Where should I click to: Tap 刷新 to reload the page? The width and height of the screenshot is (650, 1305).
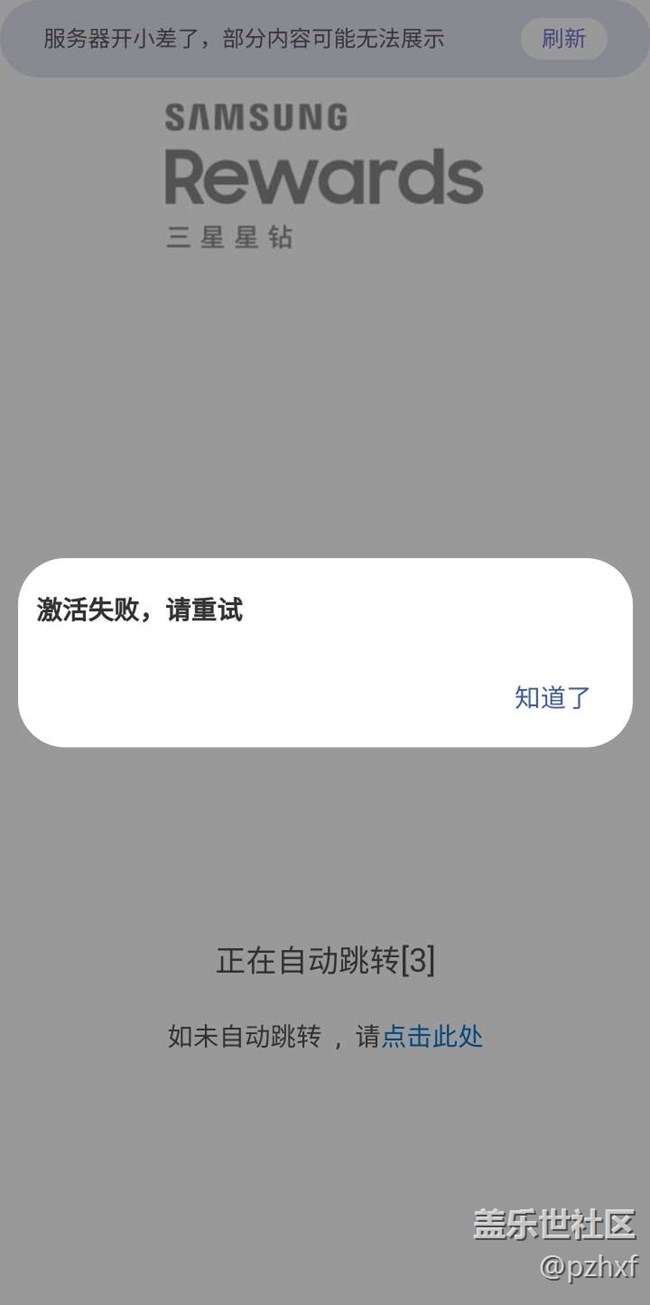pos(563,39)
